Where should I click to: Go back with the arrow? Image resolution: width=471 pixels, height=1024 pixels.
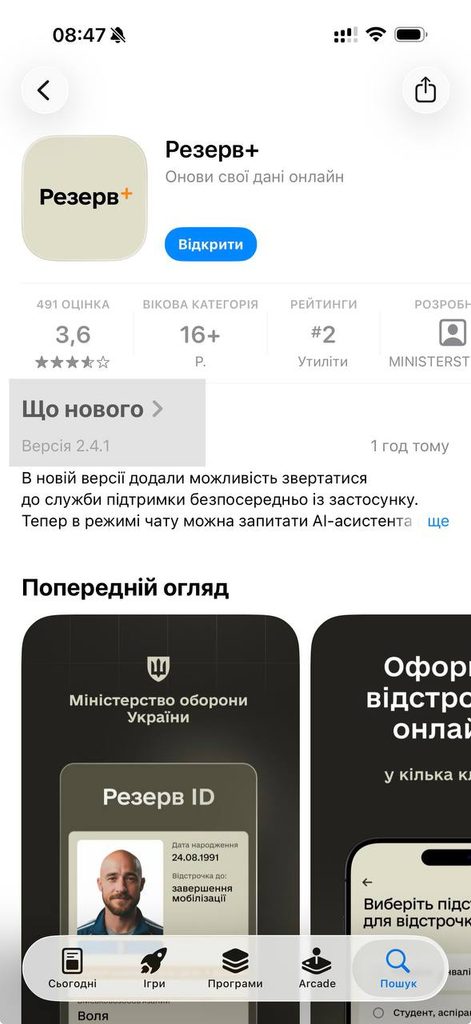click(44, 90)
